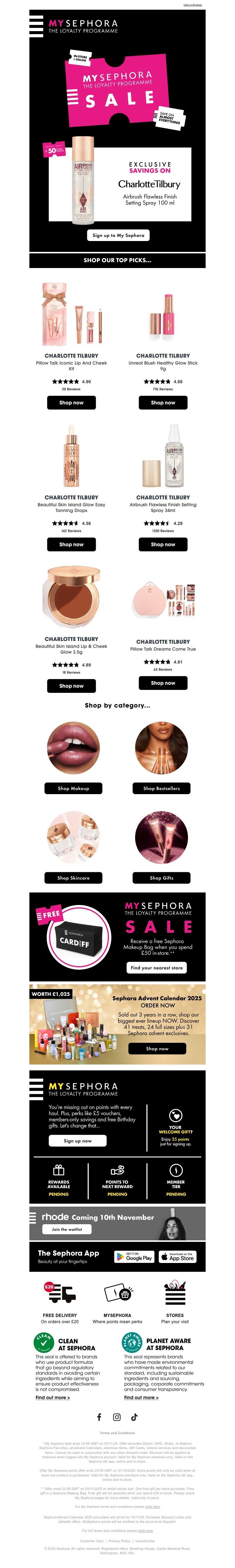Tap Sign up to My Sephora button
The image size is (235, 1568).
(118, 235)
